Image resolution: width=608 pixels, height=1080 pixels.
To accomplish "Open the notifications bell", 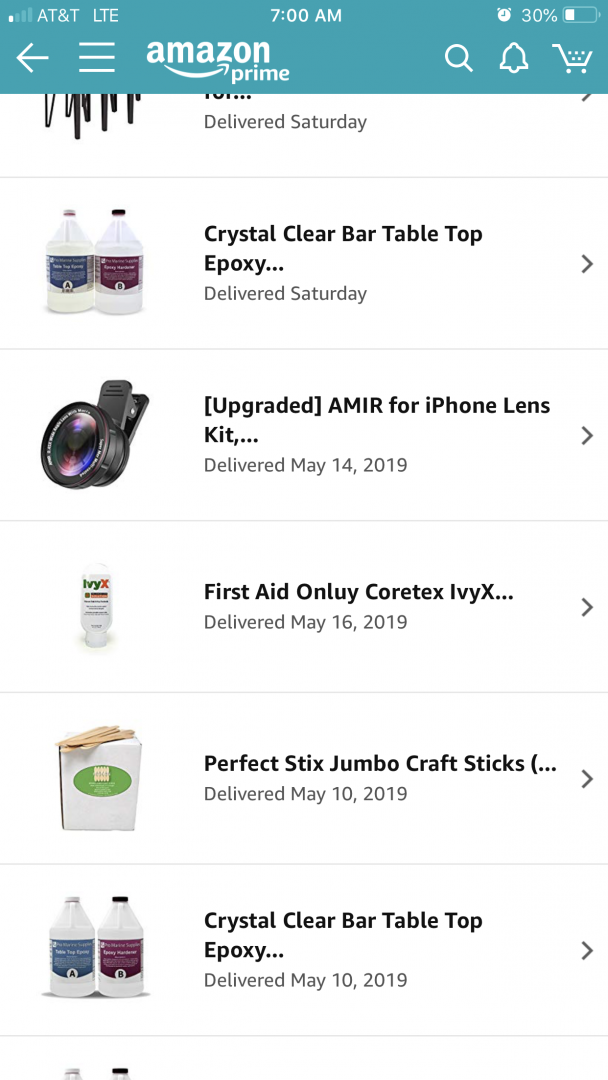I will [514, 59].
